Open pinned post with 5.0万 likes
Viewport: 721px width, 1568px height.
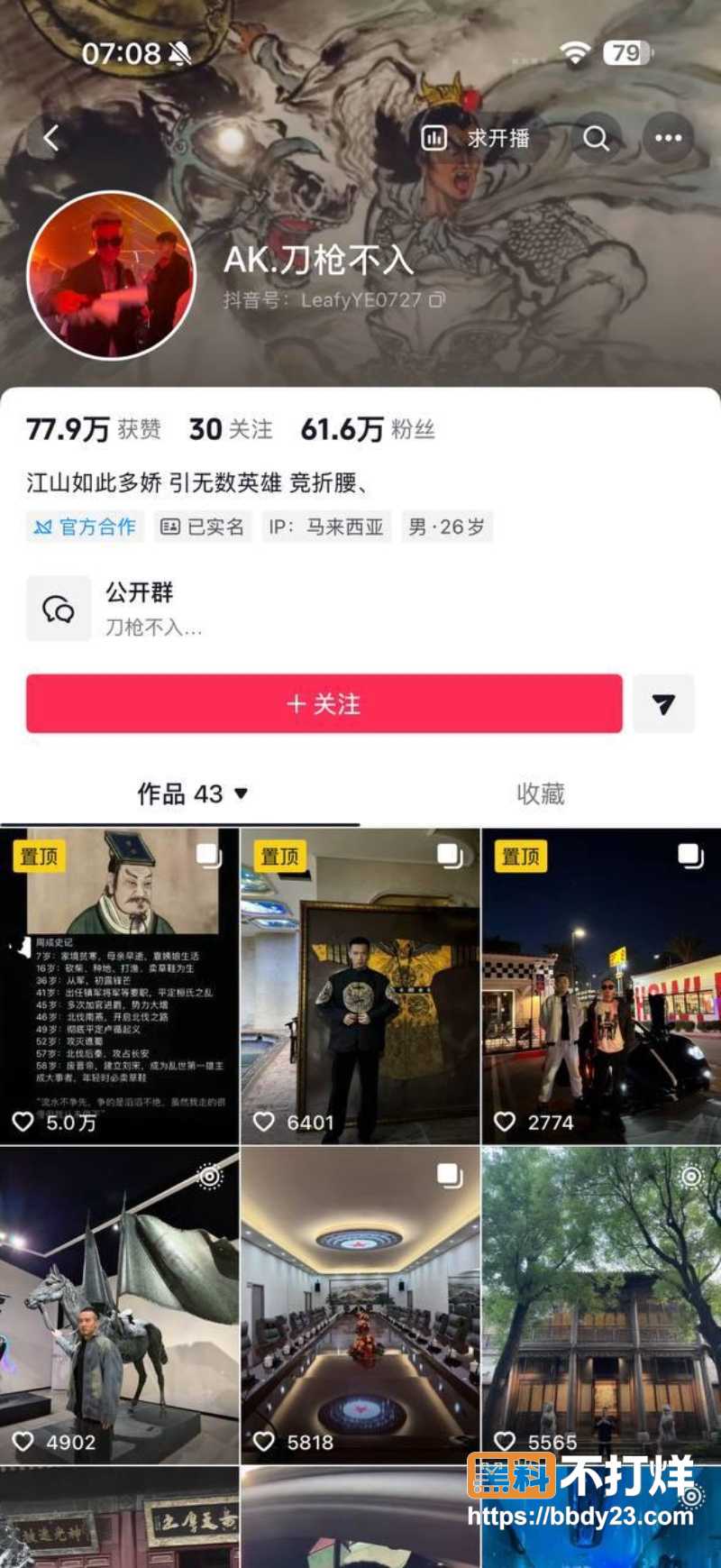click(x=120, y=986)
